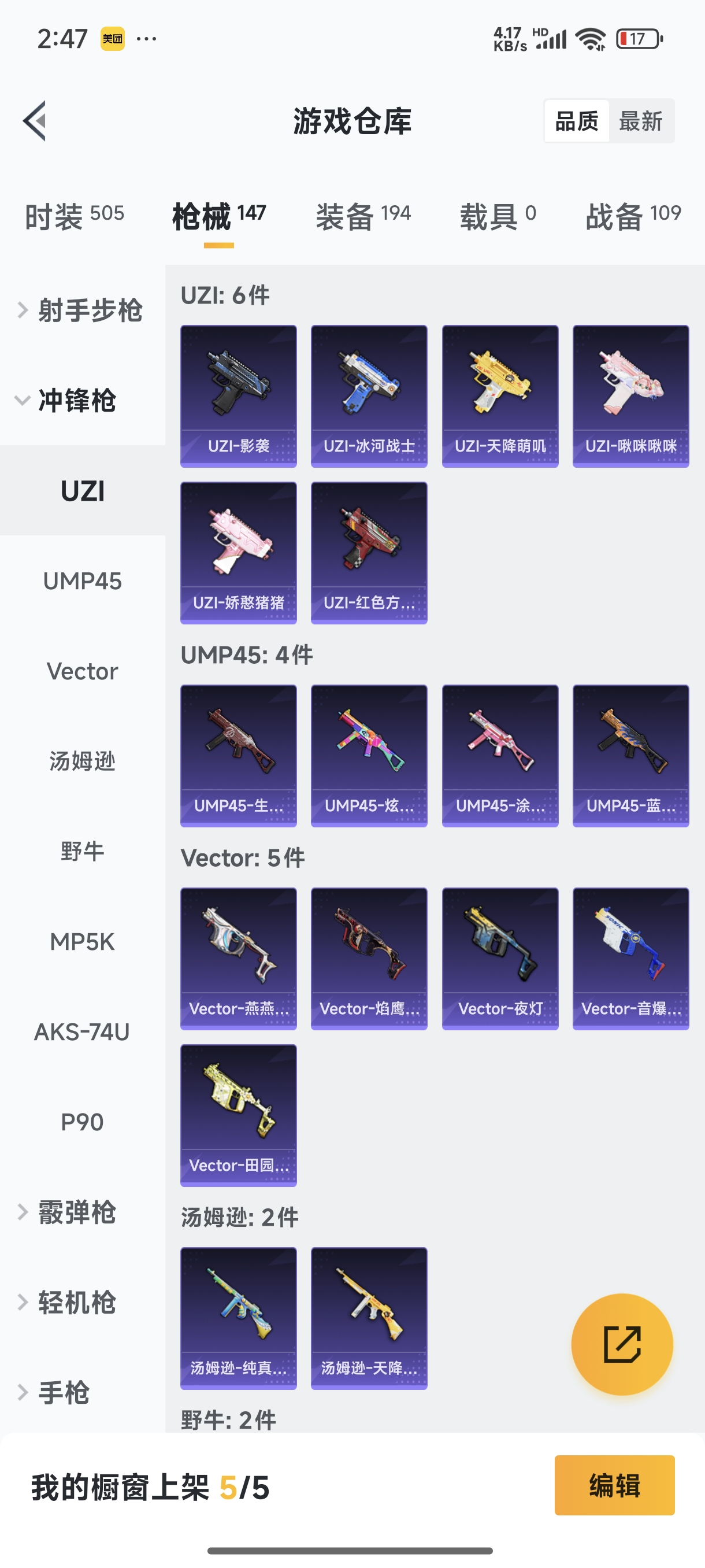Image resolution: width=705 pixels, height=1568 pixels.
Task: Open the UZI-影袭 skin
Action: 239,395
